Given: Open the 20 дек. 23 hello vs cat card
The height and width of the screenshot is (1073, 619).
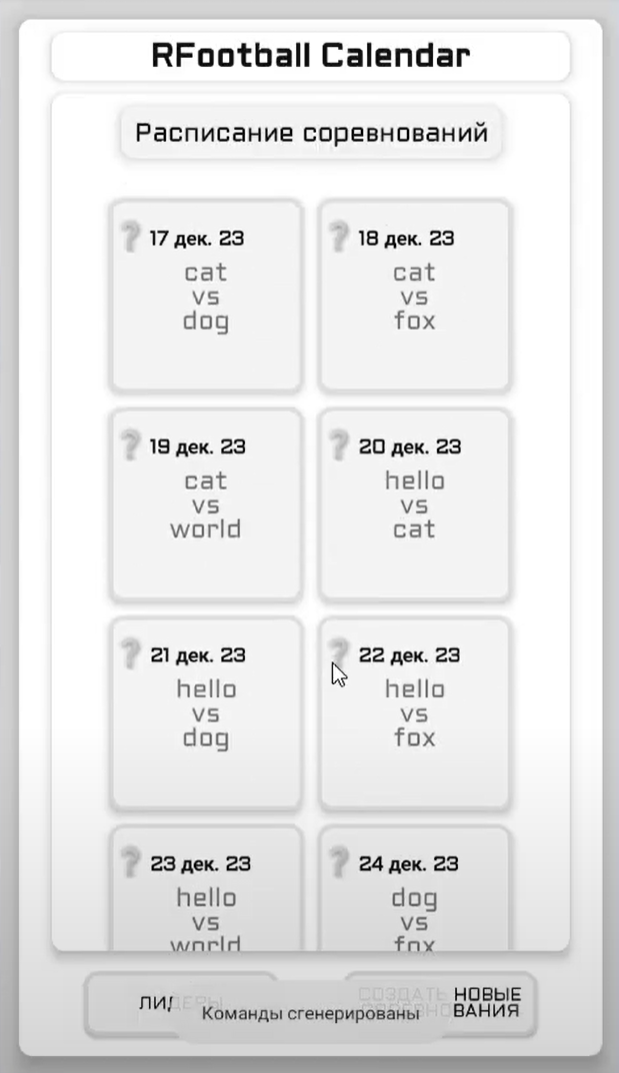Looking at the screenshot, I should click(x=414, y=505).
